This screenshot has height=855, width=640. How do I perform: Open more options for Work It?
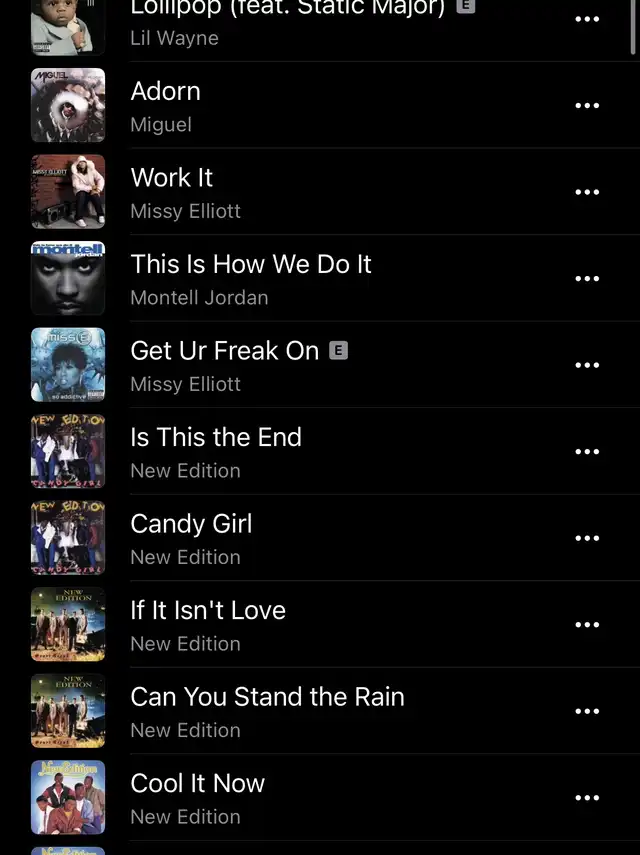(587, 192)
